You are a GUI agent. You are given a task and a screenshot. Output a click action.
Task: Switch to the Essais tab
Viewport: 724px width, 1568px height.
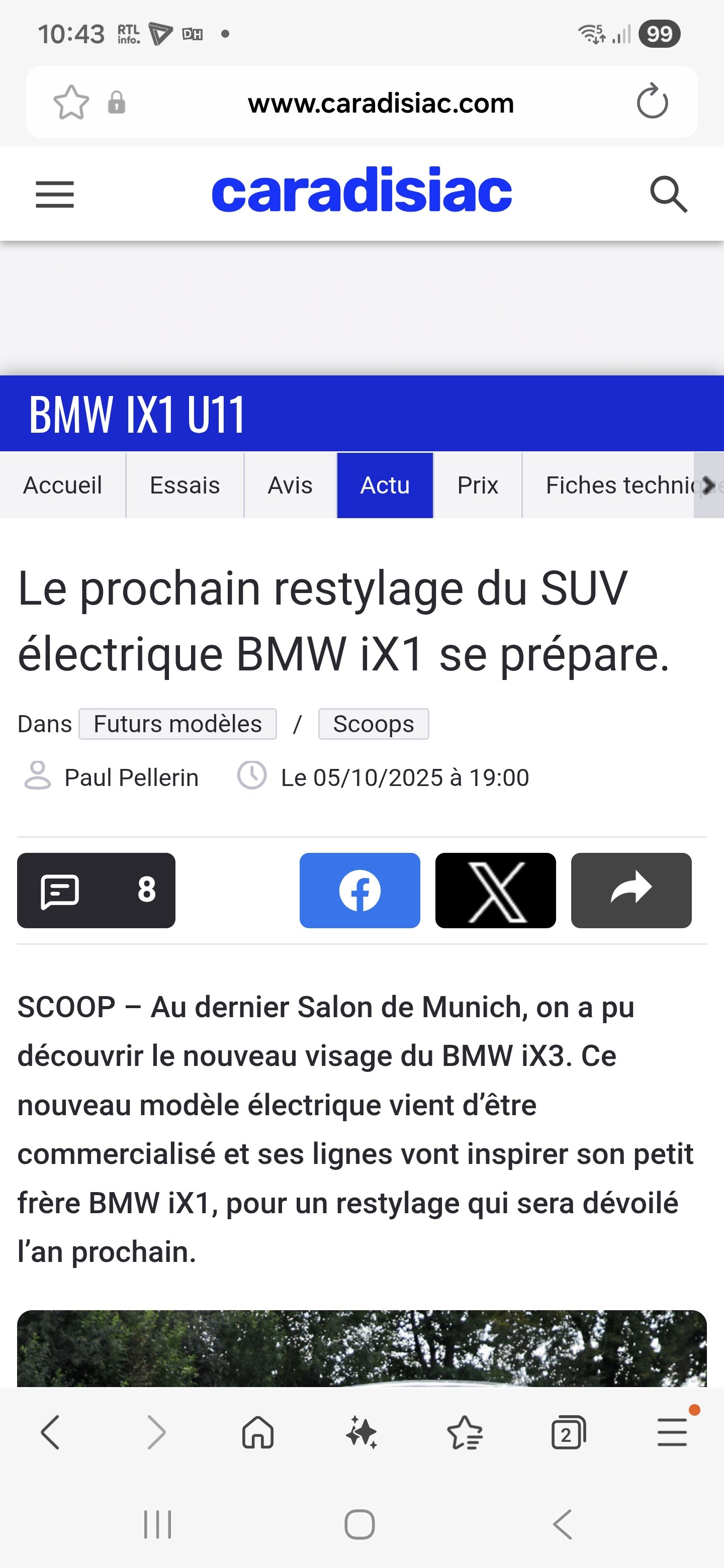185,485
